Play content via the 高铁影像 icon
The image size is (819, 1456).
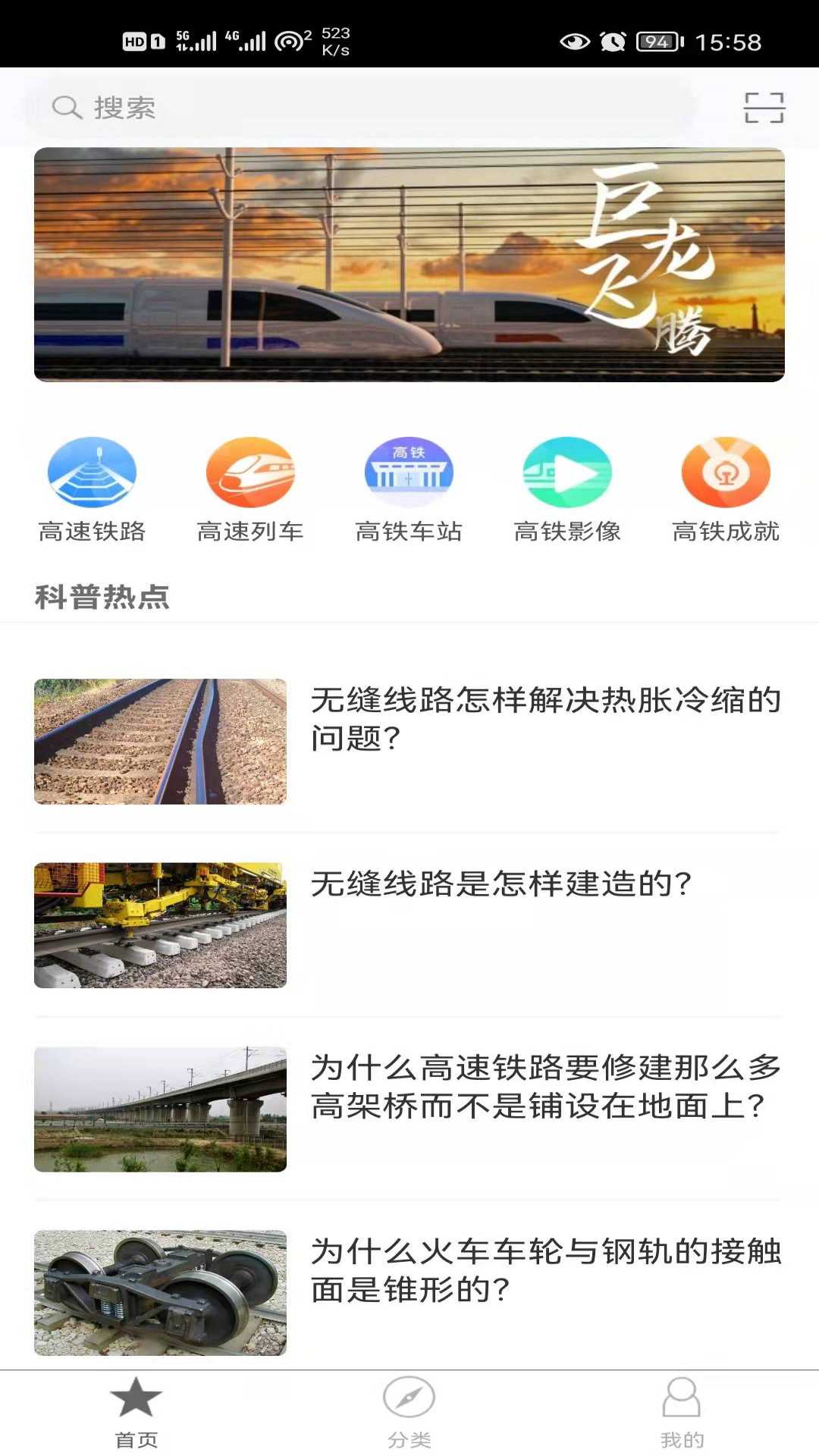click(567, 470)
